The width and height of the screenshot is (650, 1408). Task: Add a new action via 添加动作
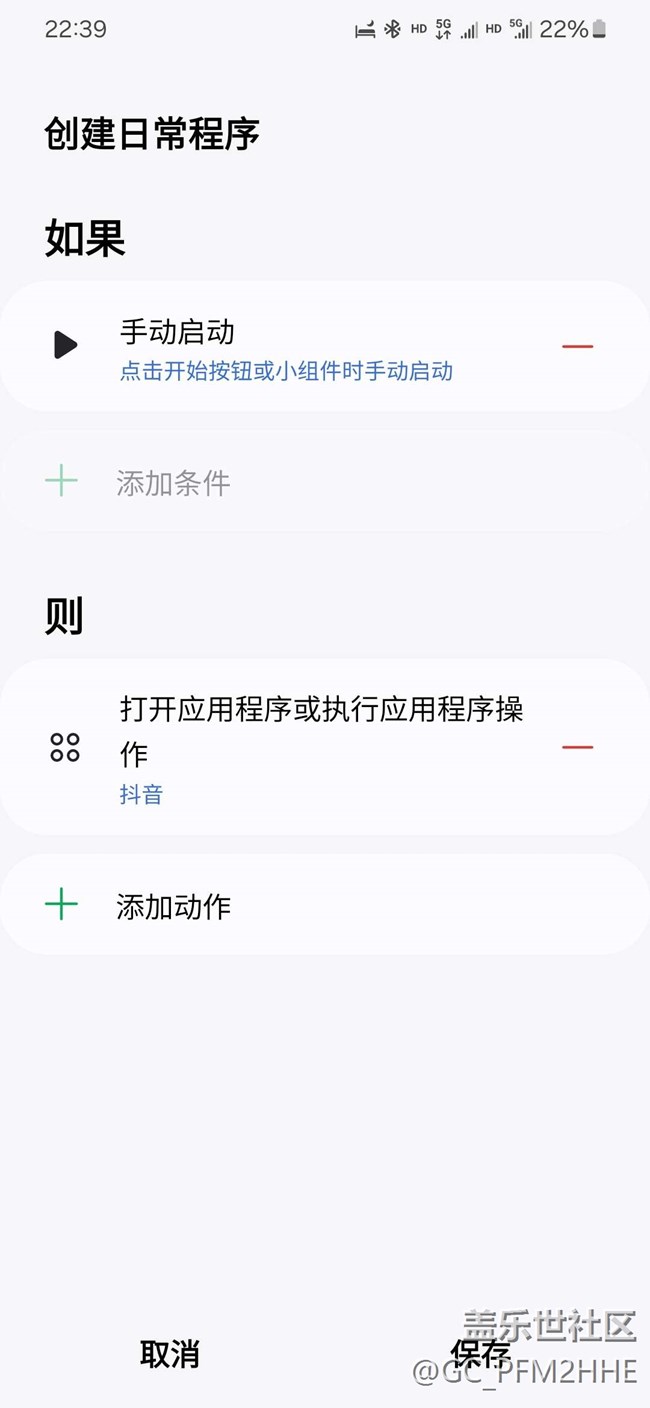click(325, 906)
